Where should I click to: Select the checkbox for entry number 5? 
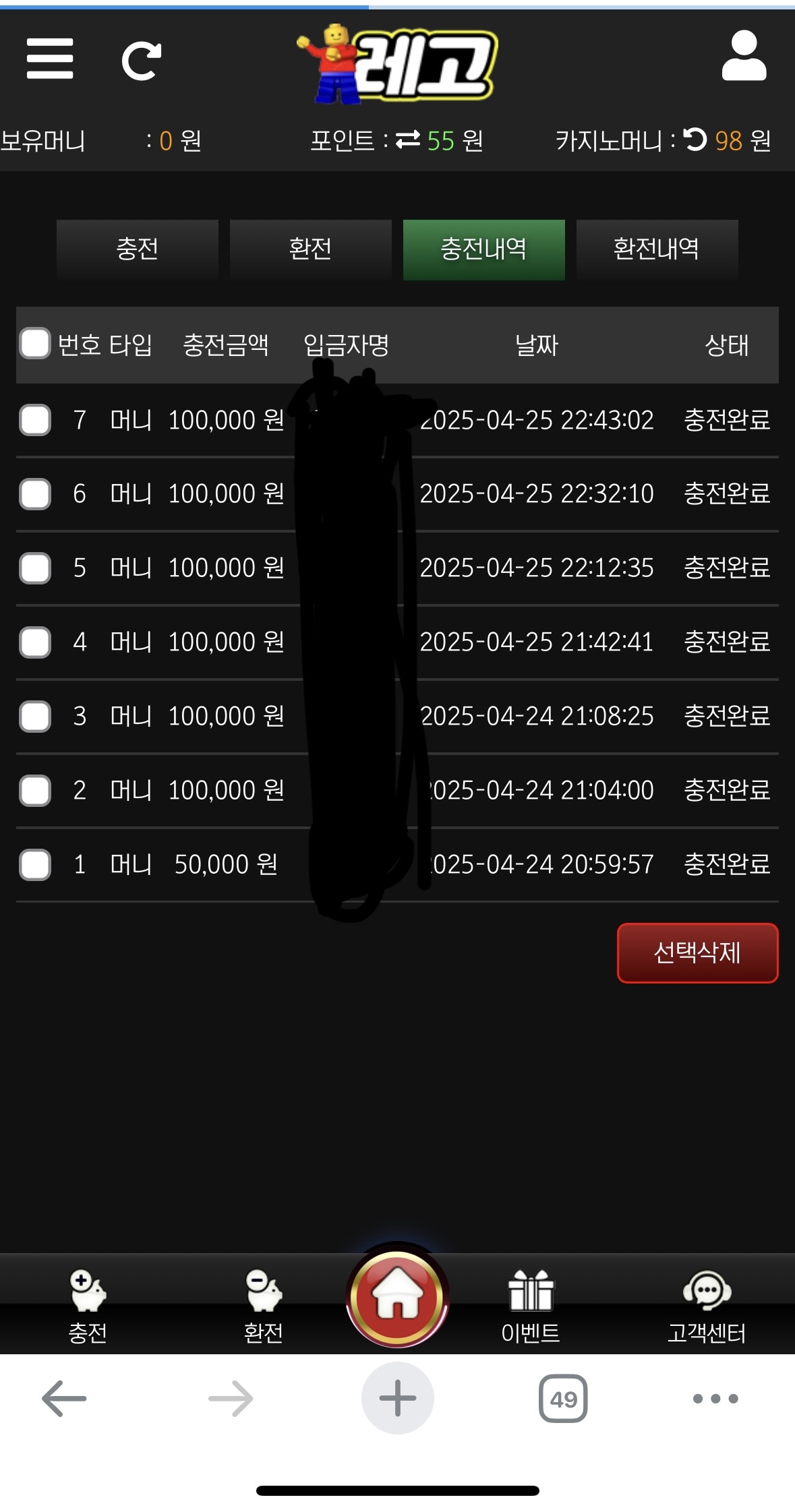click(x=35, y=568)
